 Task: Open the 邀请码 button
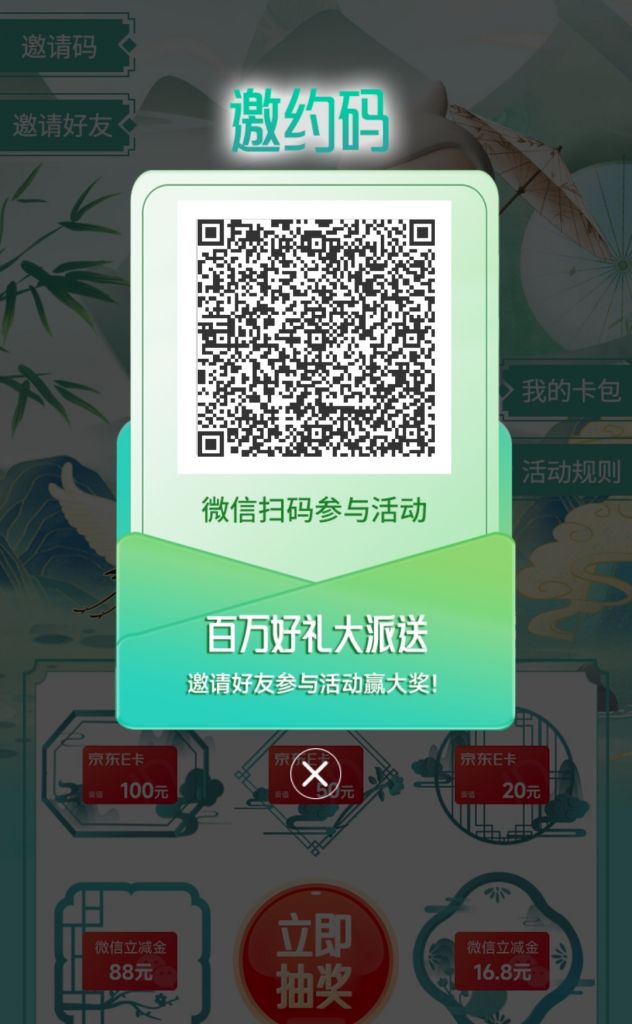[x=62, y=46]
